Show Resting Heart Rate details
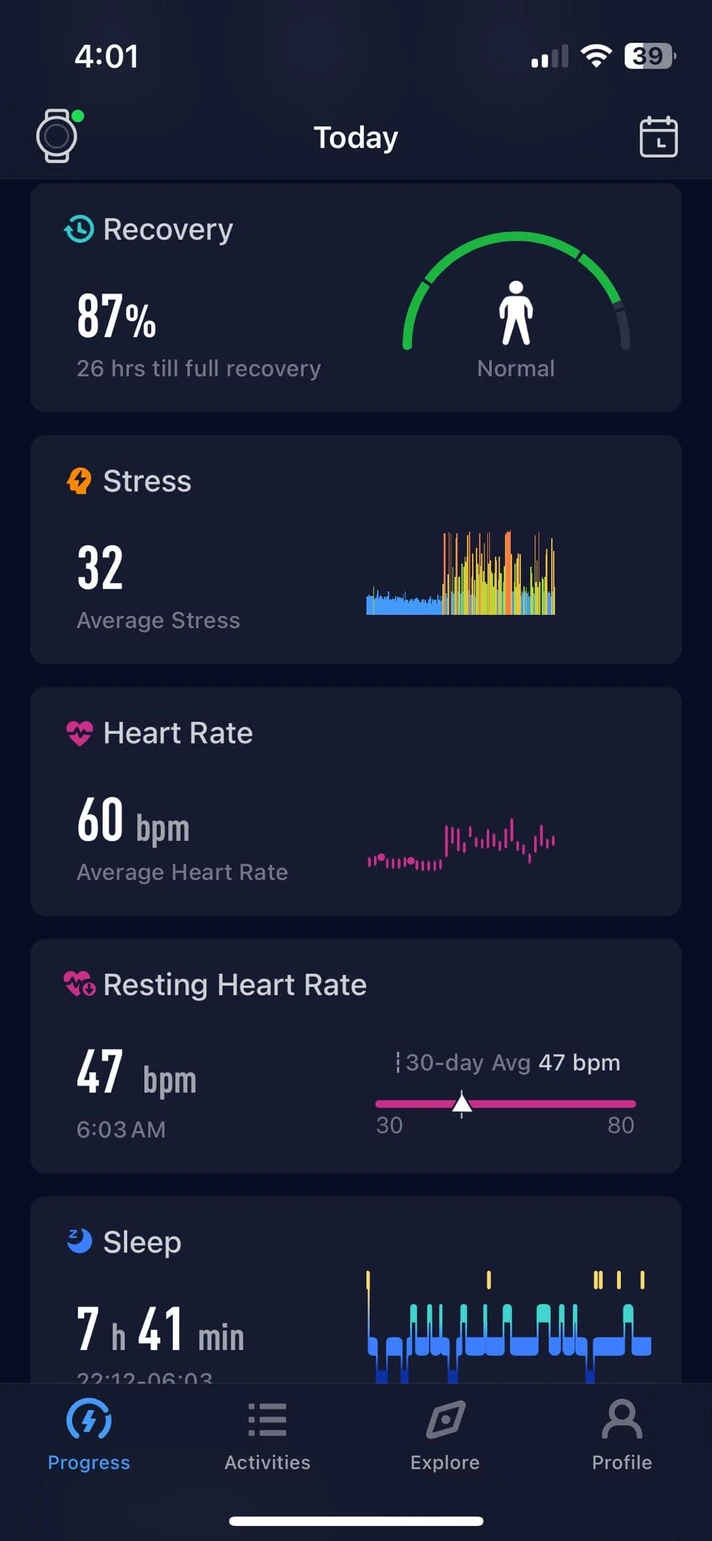The height and width of the screenshot is (1541, 712). pos(356,1055)
